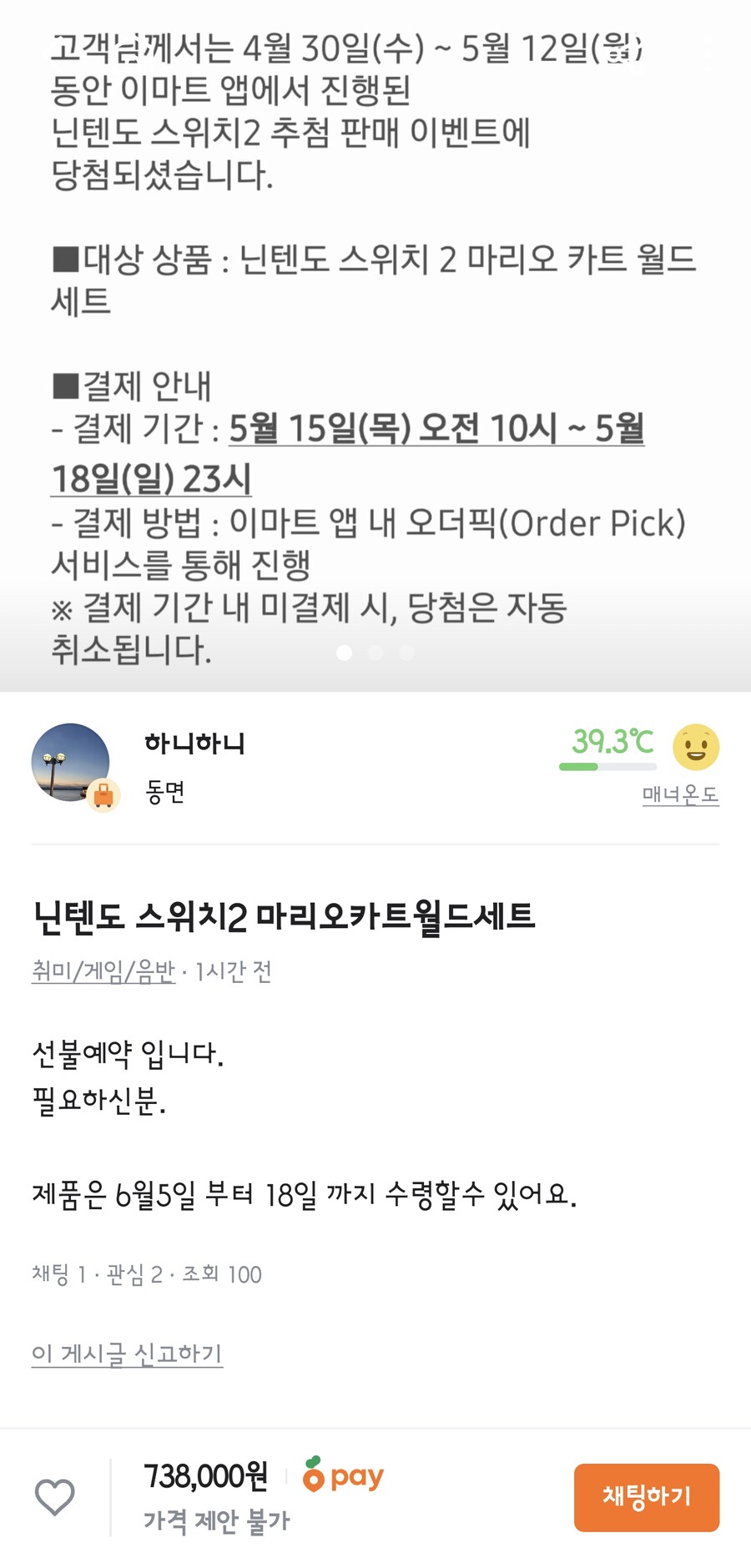Screen dimensions: 751x1568
Task: Select the third carousel indicator dot
Action: click(406, 653)
